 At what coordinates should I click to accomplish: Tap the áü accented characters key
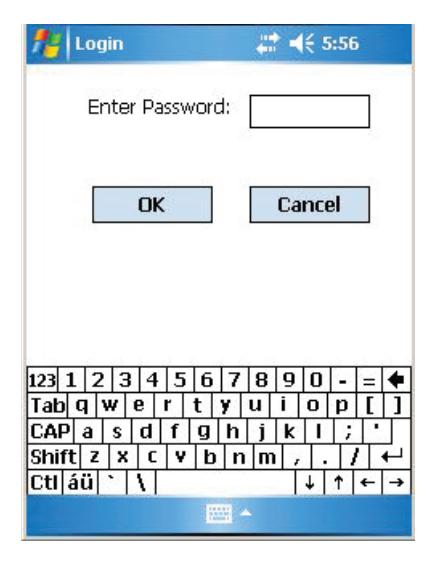(x=80, y=483)
